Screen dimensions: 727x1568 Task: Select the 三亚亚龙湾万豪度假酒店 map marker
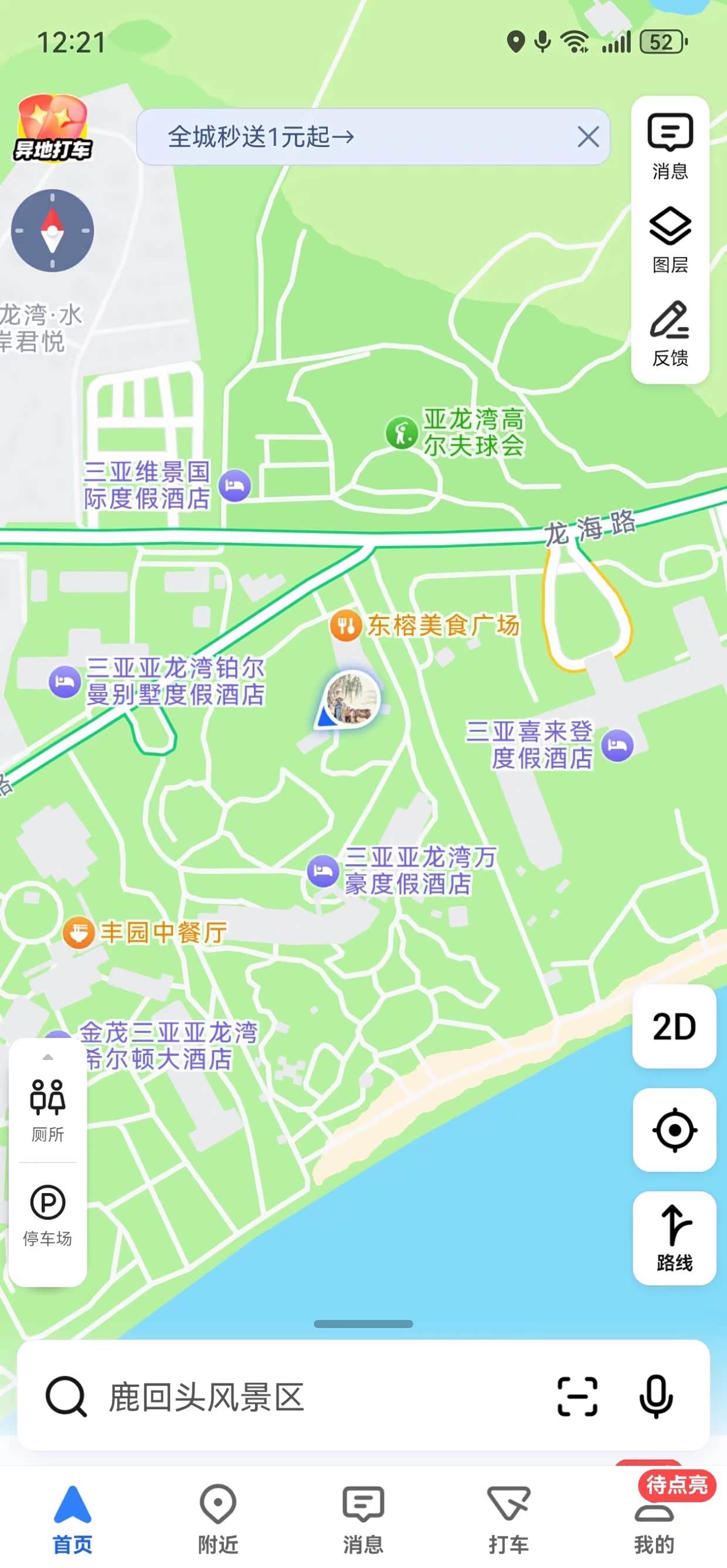click(322, 871)
